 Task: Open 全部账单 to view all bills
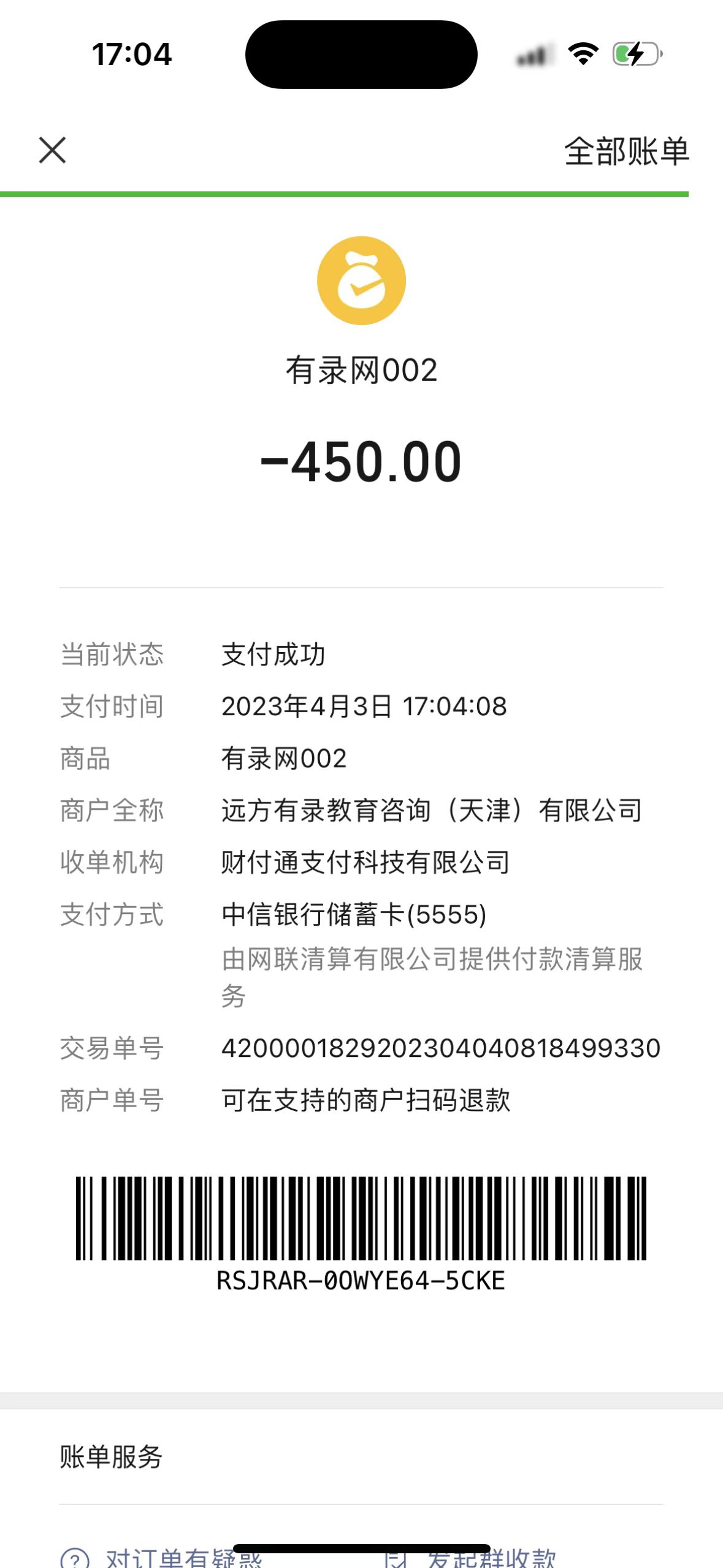pyautogui.click(x=626, y=152)
